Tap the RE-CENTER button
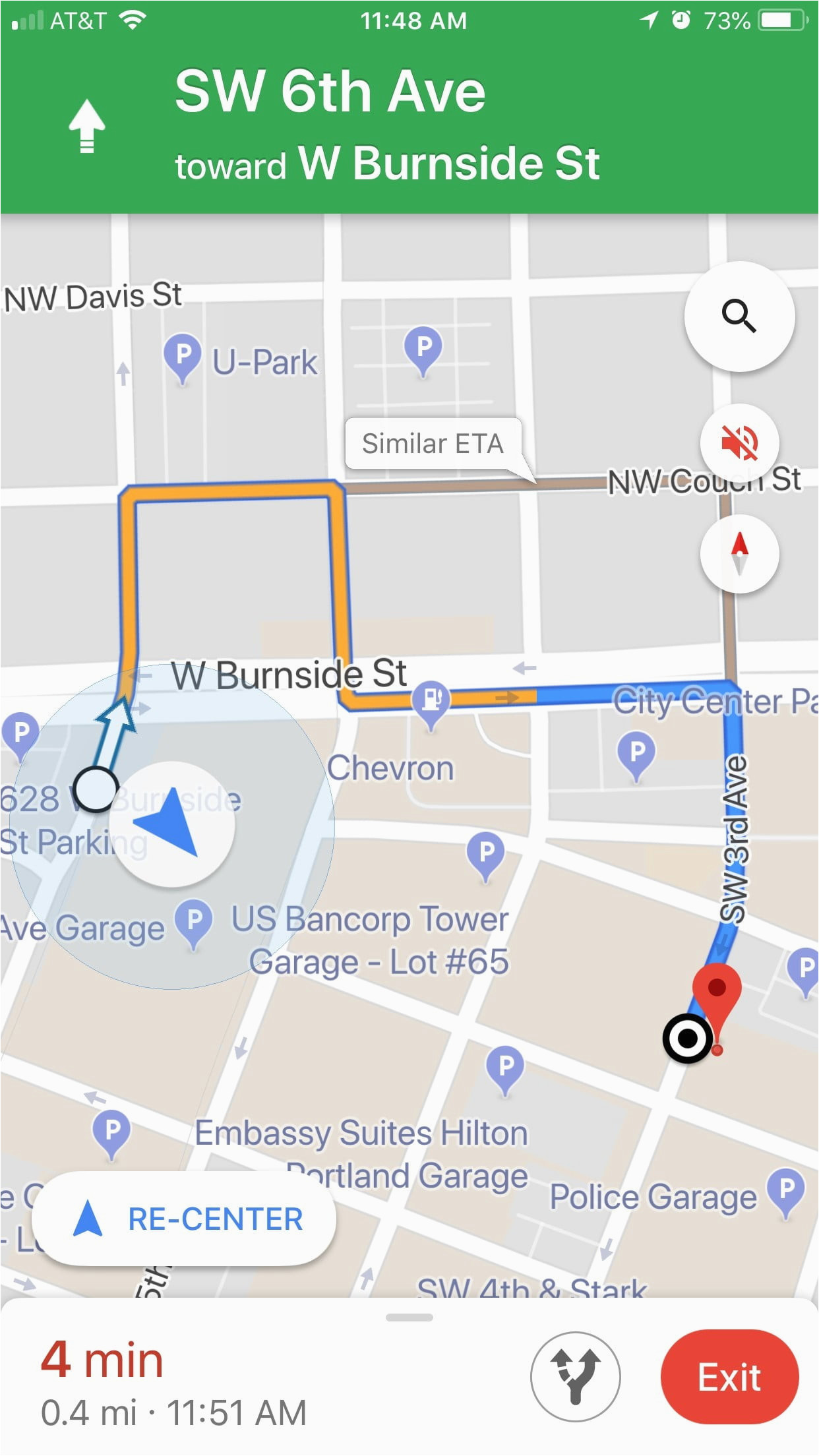Screen dimensions: 819x1456 pyautogui.click(x=184, y=1219)
